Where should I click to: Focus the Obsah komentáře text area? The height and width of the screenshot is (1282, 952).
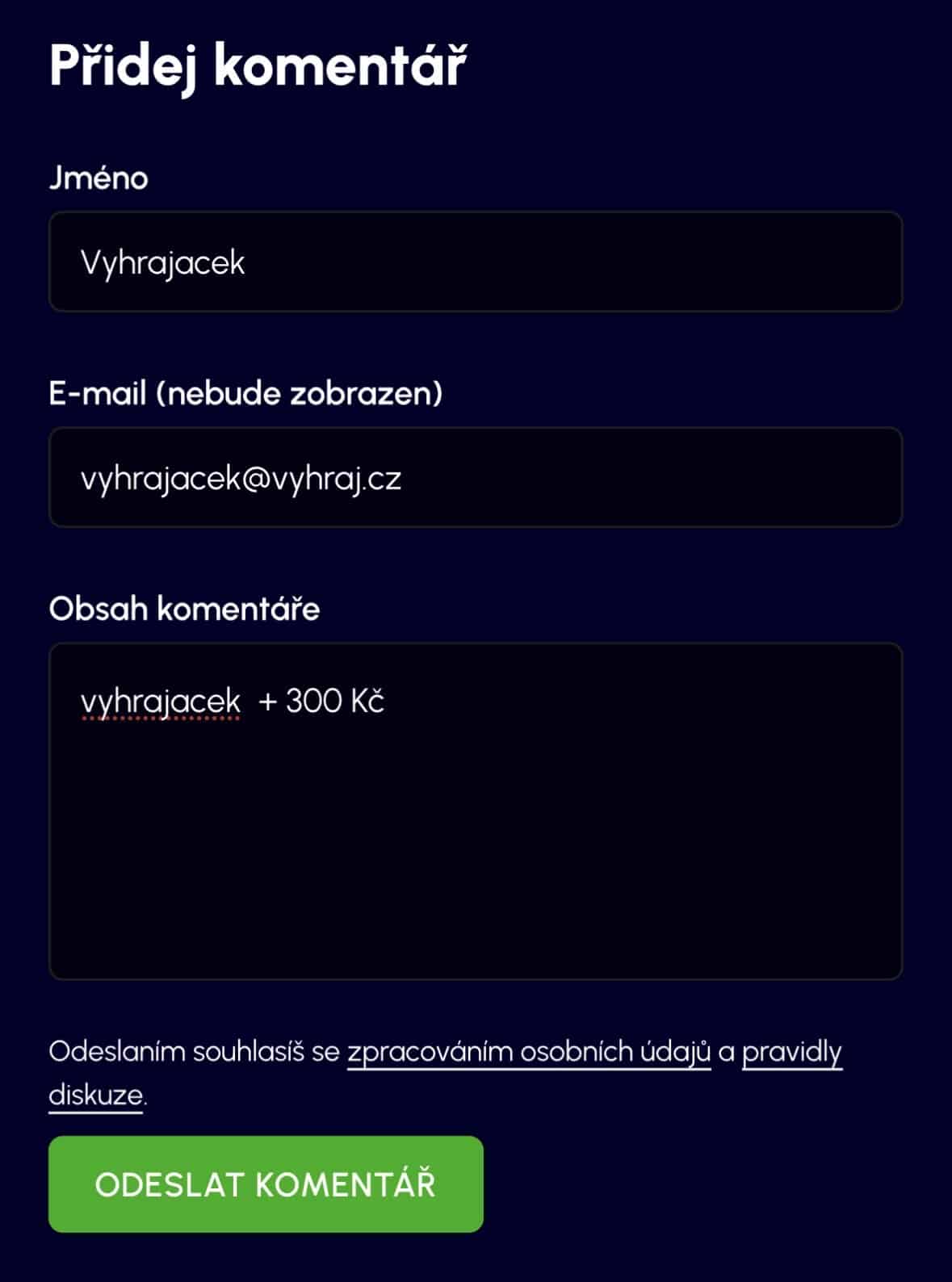(x=475, y=811)
